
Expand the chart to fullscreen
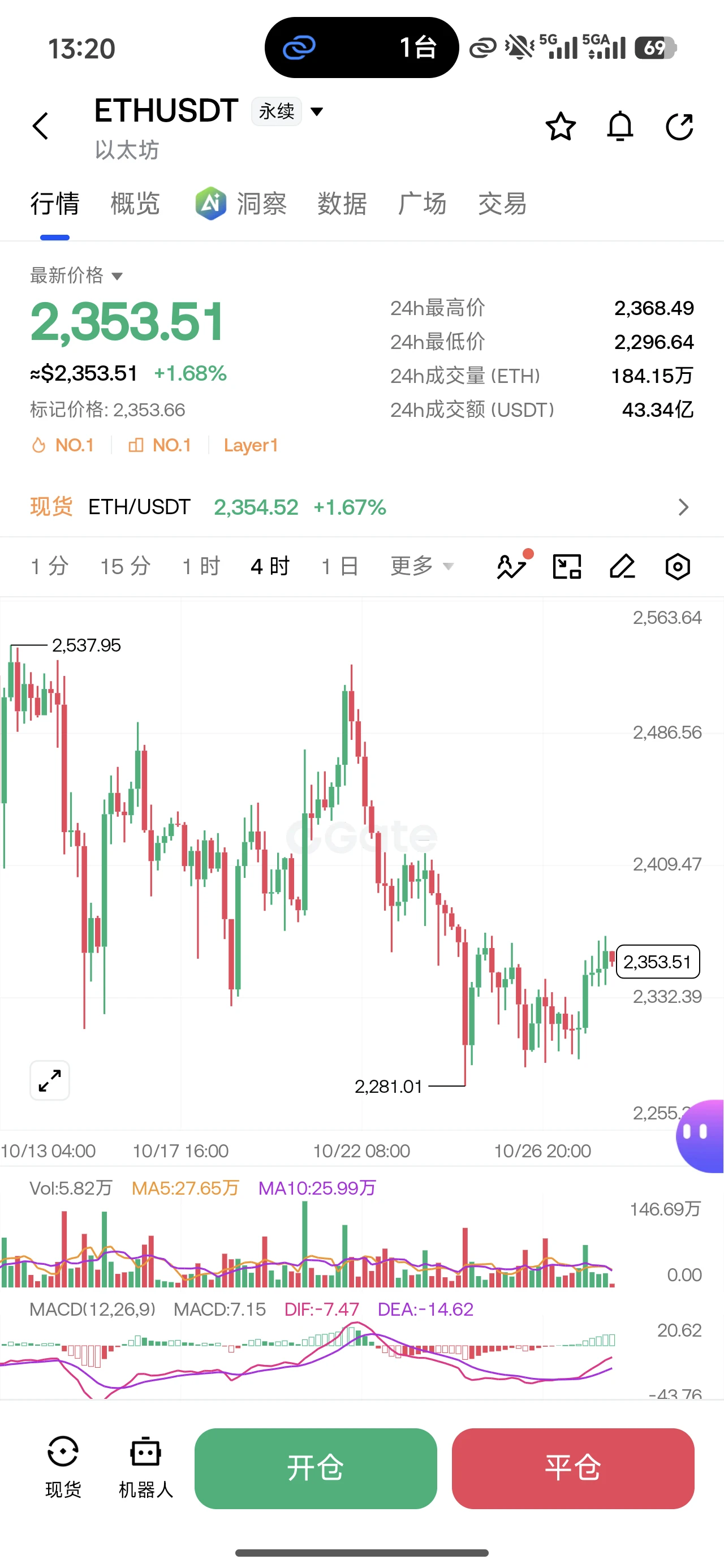(x=50, y=1080)
